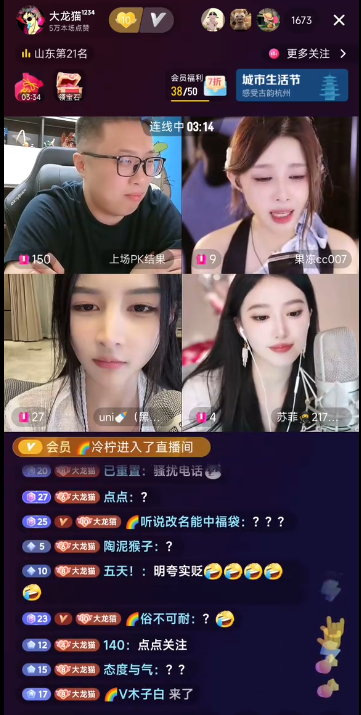The image size is (361, 715).
Task: Close the livestream room
Action: click(339, 20)
